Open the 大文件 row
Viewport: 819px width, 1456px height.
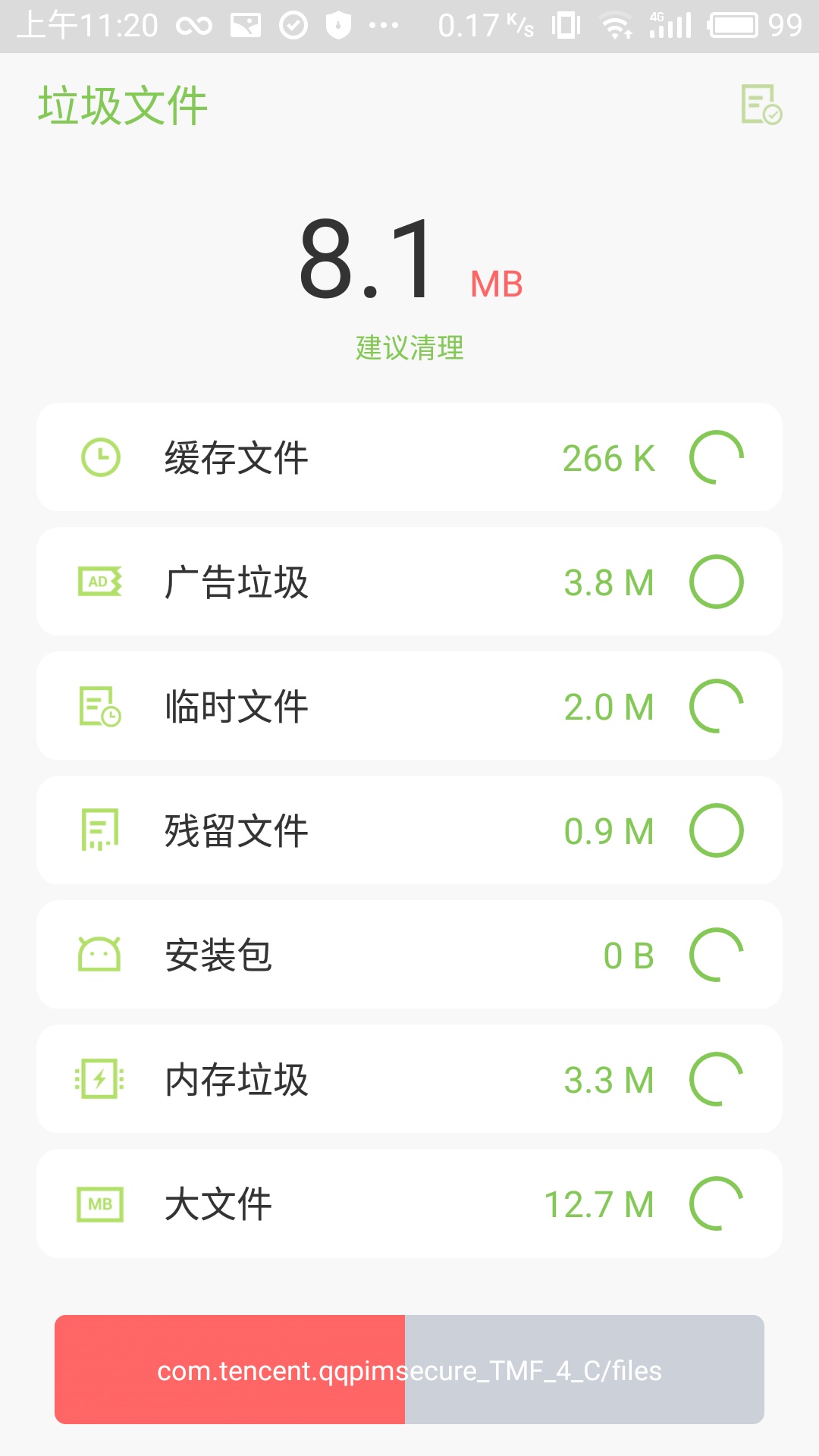(409, 1203)
